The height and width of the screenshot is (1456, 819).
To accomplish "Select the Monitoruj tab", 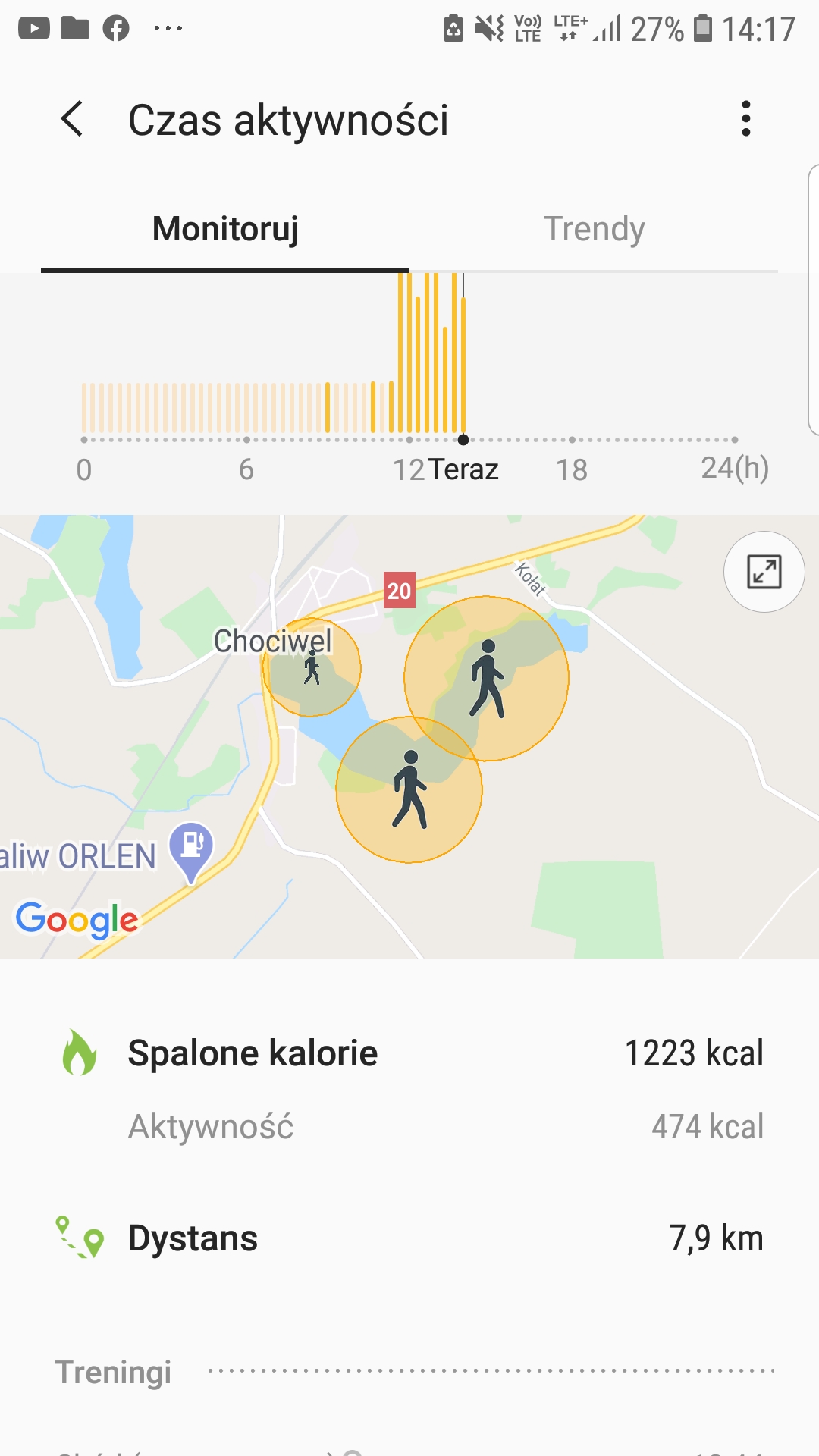I will (x=225, y=228).
